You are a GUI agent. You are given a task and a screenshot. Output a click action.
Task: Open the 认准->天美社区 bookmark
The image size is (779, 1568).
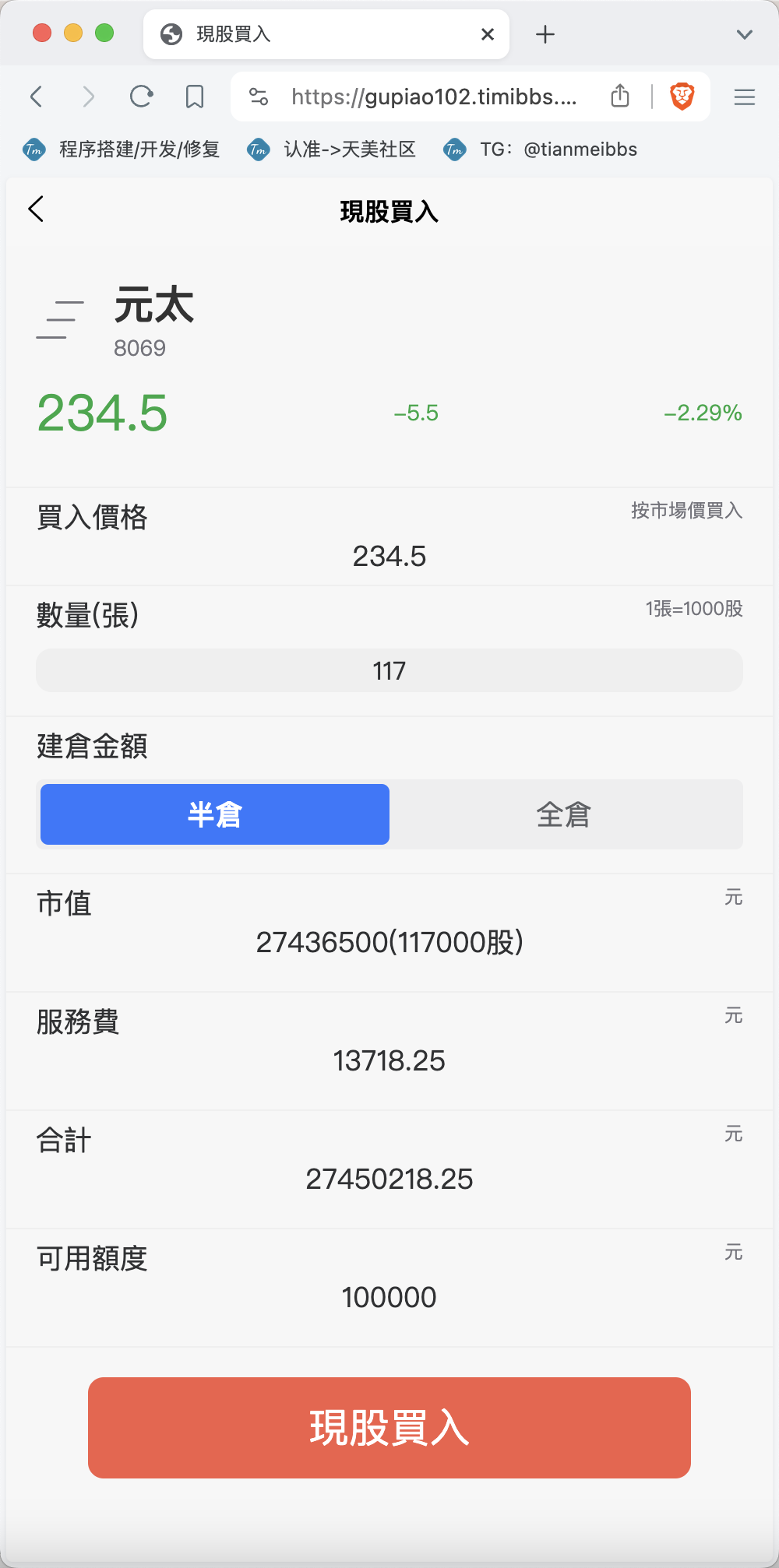332,149
